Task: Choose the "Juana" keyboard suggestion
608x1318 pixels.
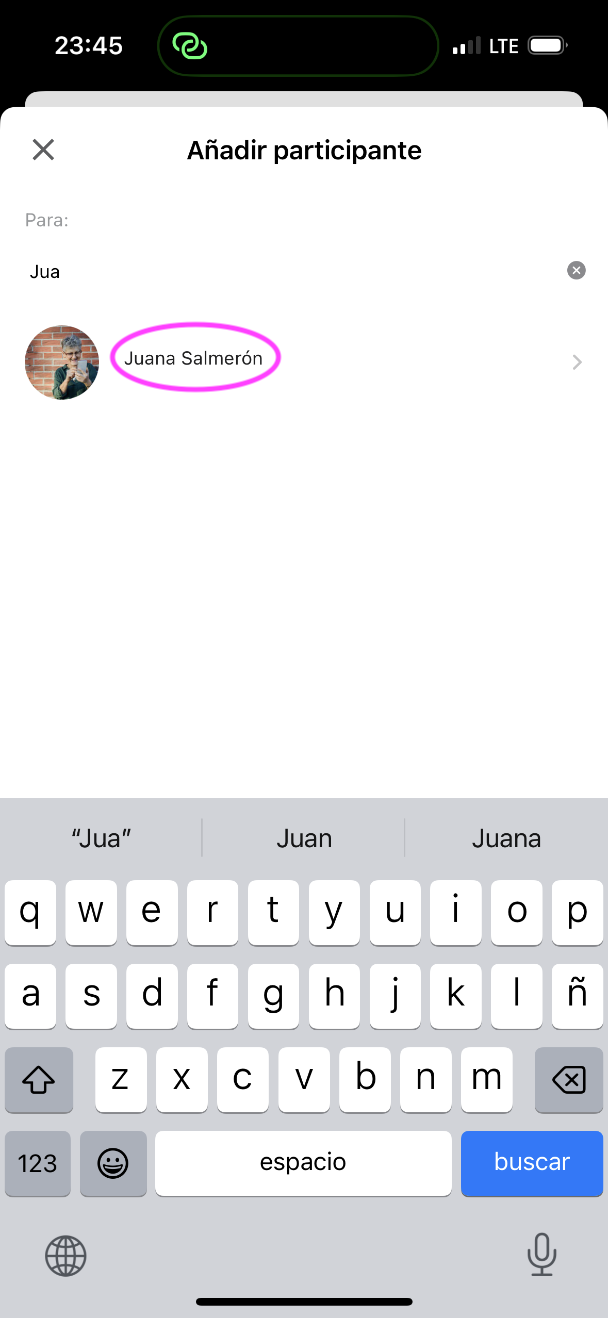Action: pyautogui.click(x=506, y=838)
